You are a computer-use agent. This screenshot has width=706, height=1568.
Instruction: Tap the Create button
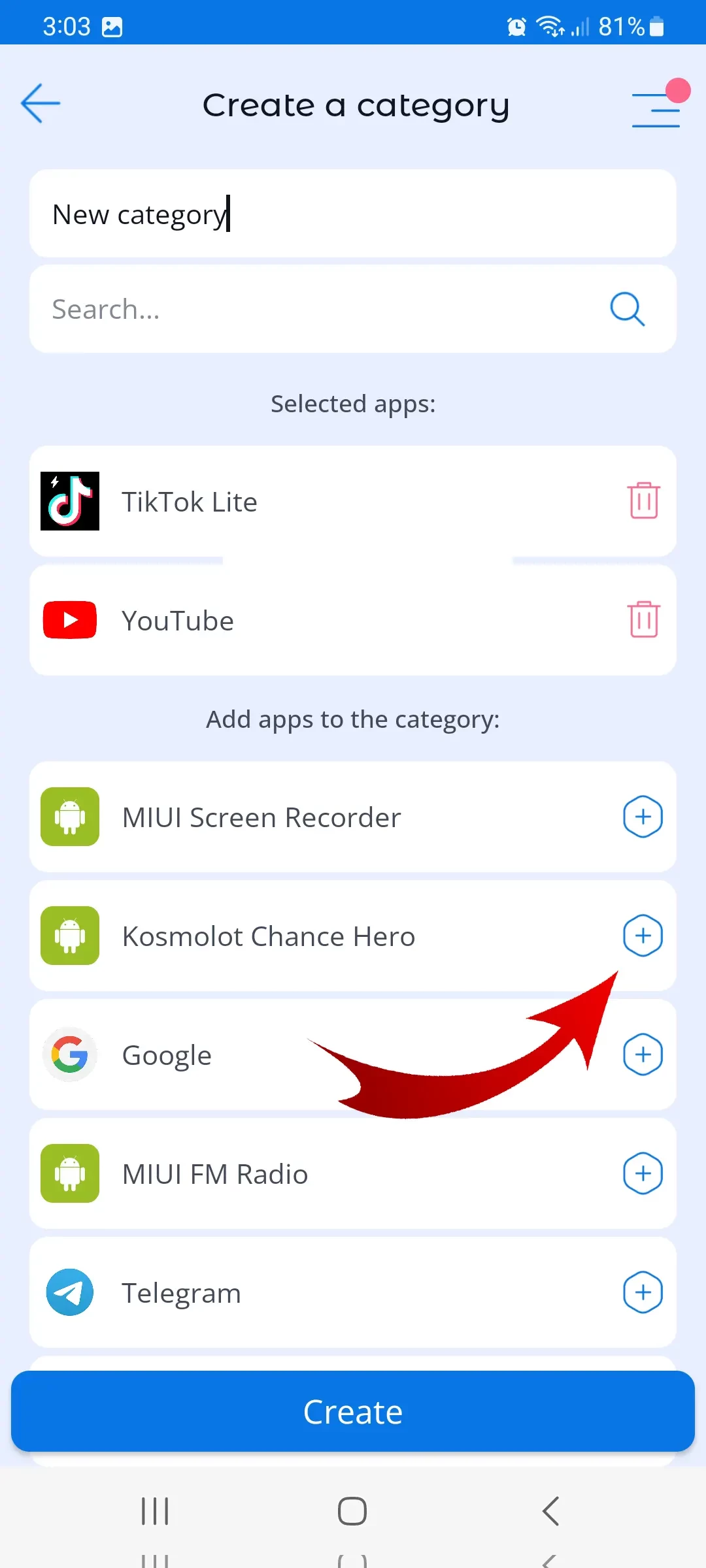pos(353,1411)
